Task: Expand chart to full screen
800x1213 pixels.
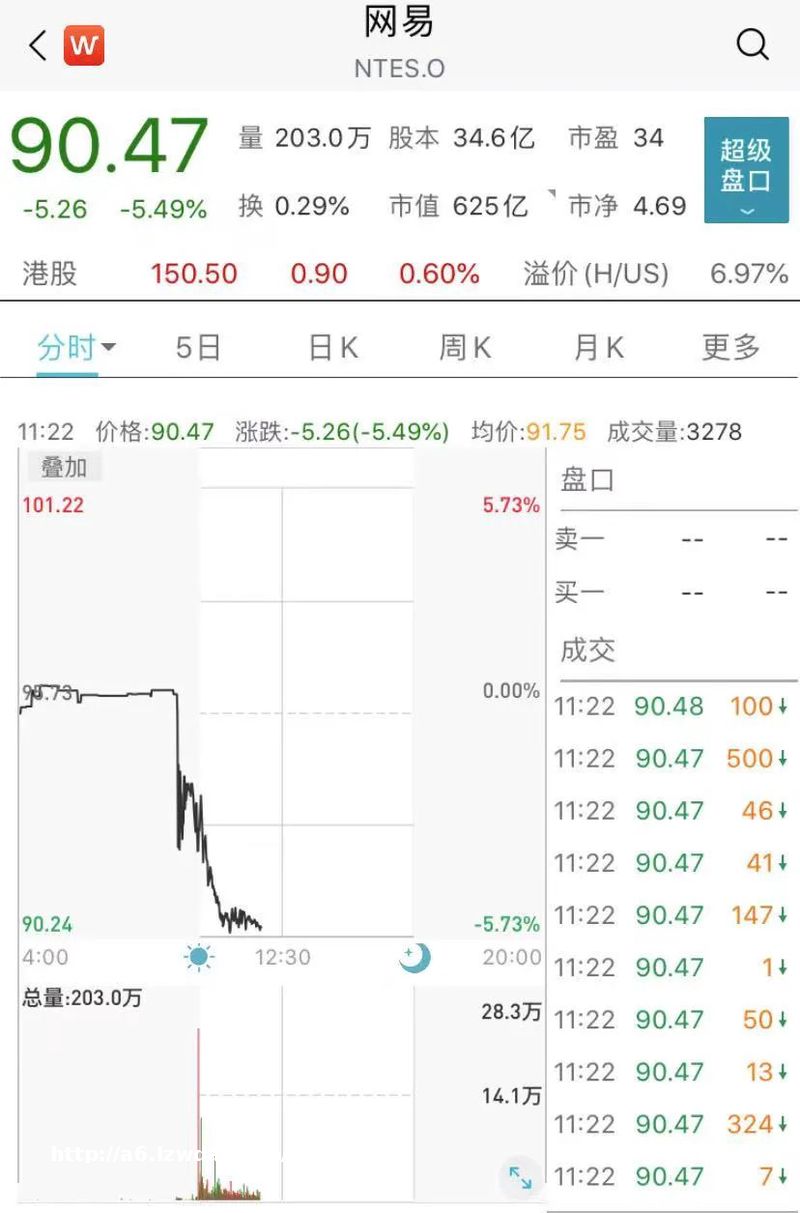Action: click(520, 1177)
